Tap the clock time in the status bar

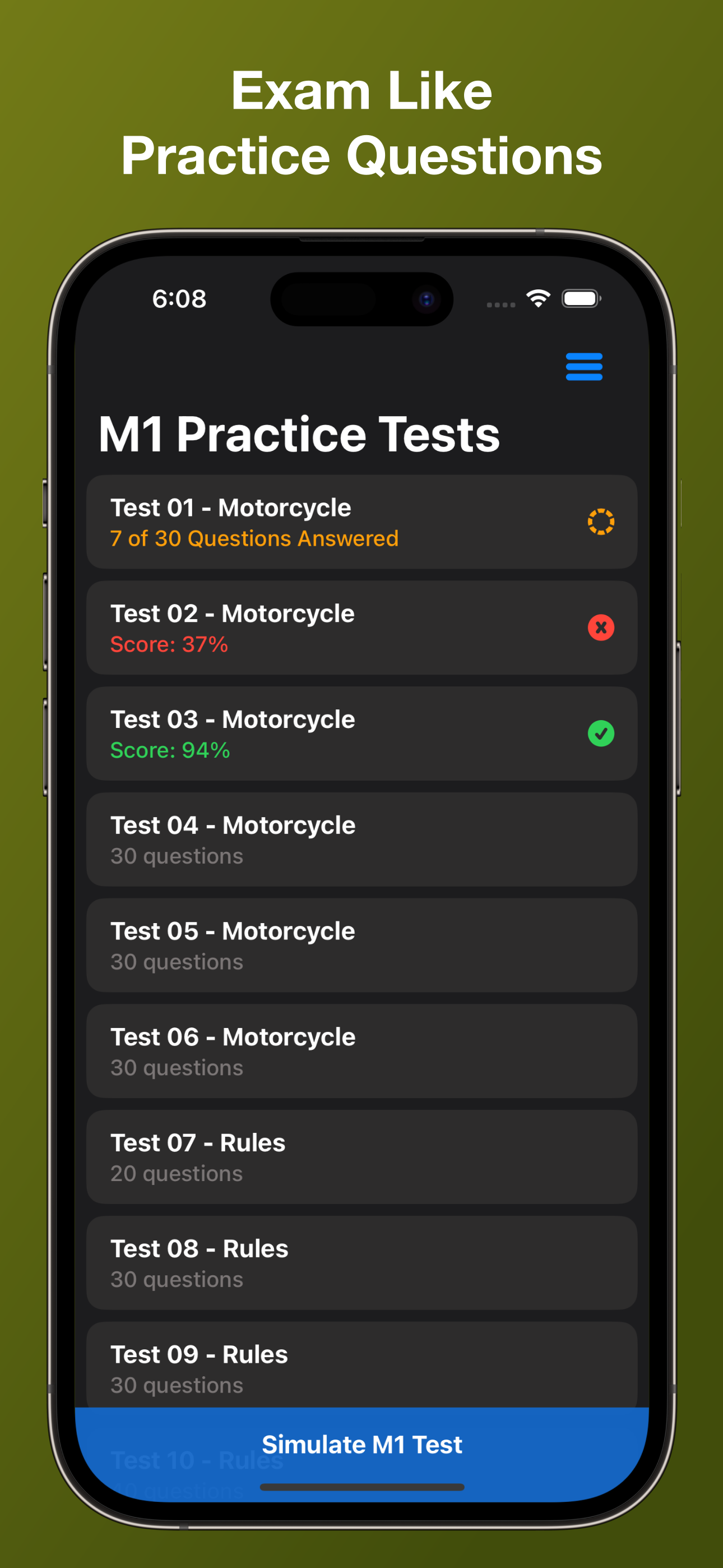pos(179,298)
